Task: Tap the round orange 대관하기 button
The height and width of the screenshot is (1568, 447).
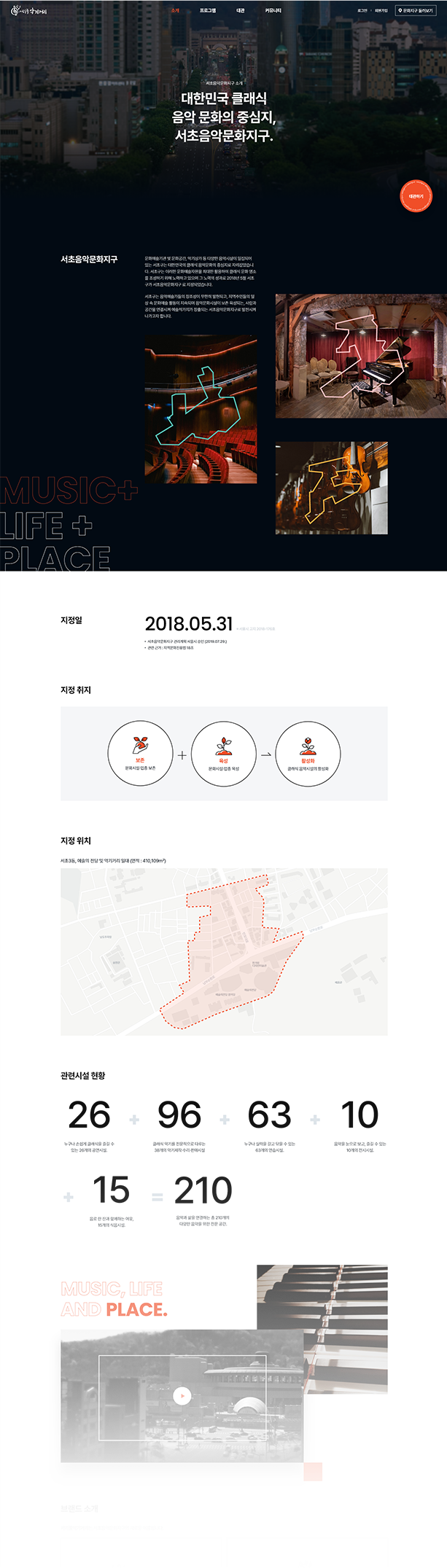Action: 416,197
